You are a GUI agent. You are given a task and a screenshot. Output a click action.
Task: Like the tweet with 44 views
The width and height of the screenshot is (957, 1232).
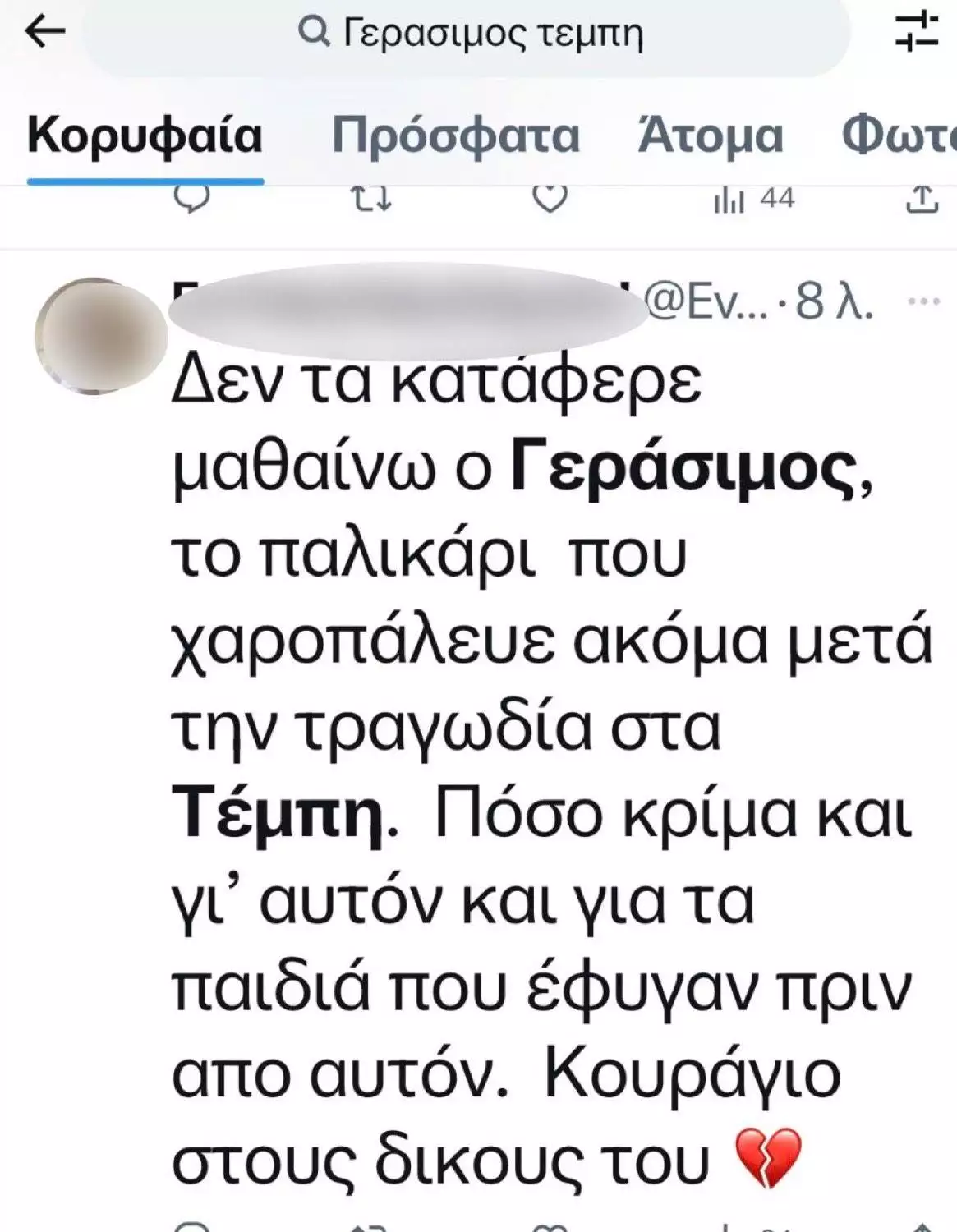pyautogui.click(x=550, y=200)
